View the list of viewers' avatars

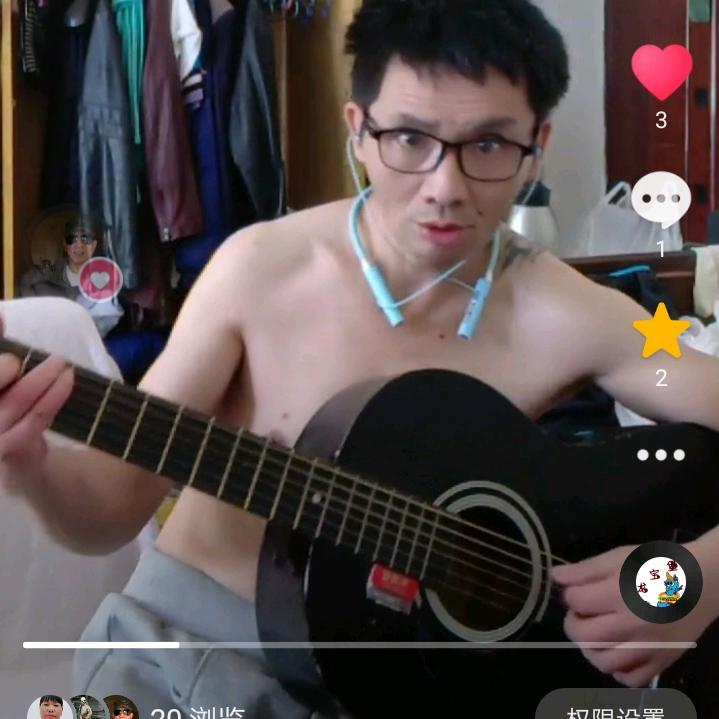tap(84, 710)
